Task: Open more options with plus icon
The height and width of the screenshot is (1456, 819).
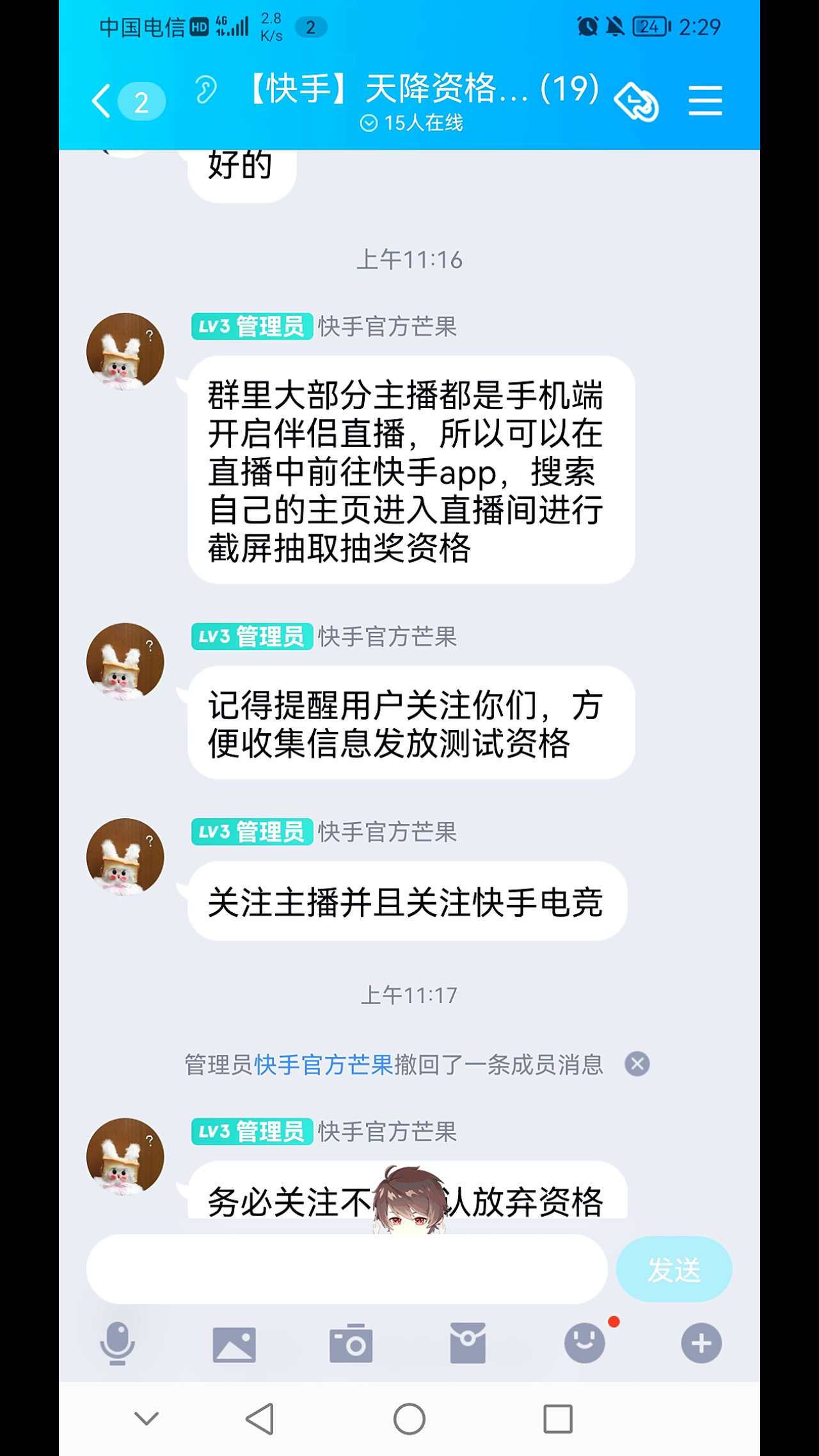Action: (x=701, y=1343)
